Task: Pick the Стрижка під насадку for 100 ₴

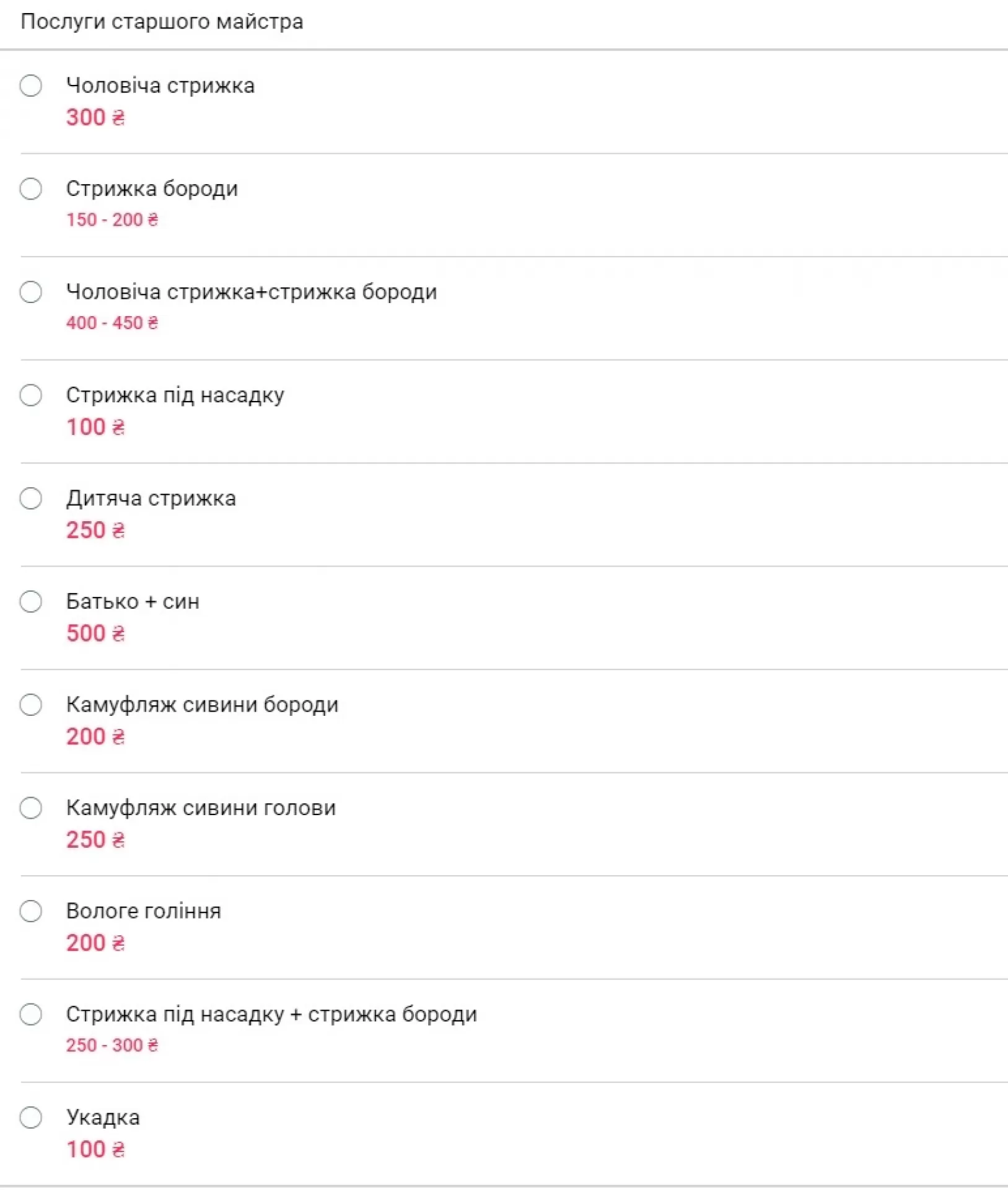Action: [x=31, y=395]
